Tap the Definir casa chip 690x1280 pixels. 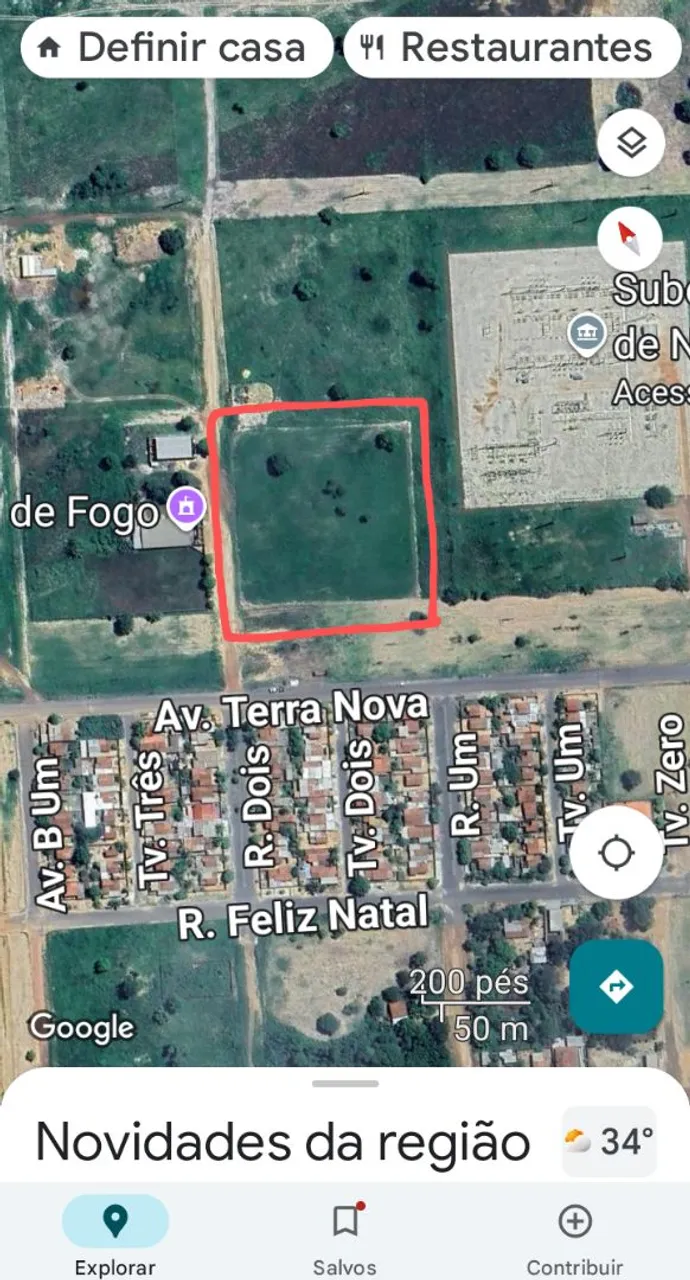176,47
